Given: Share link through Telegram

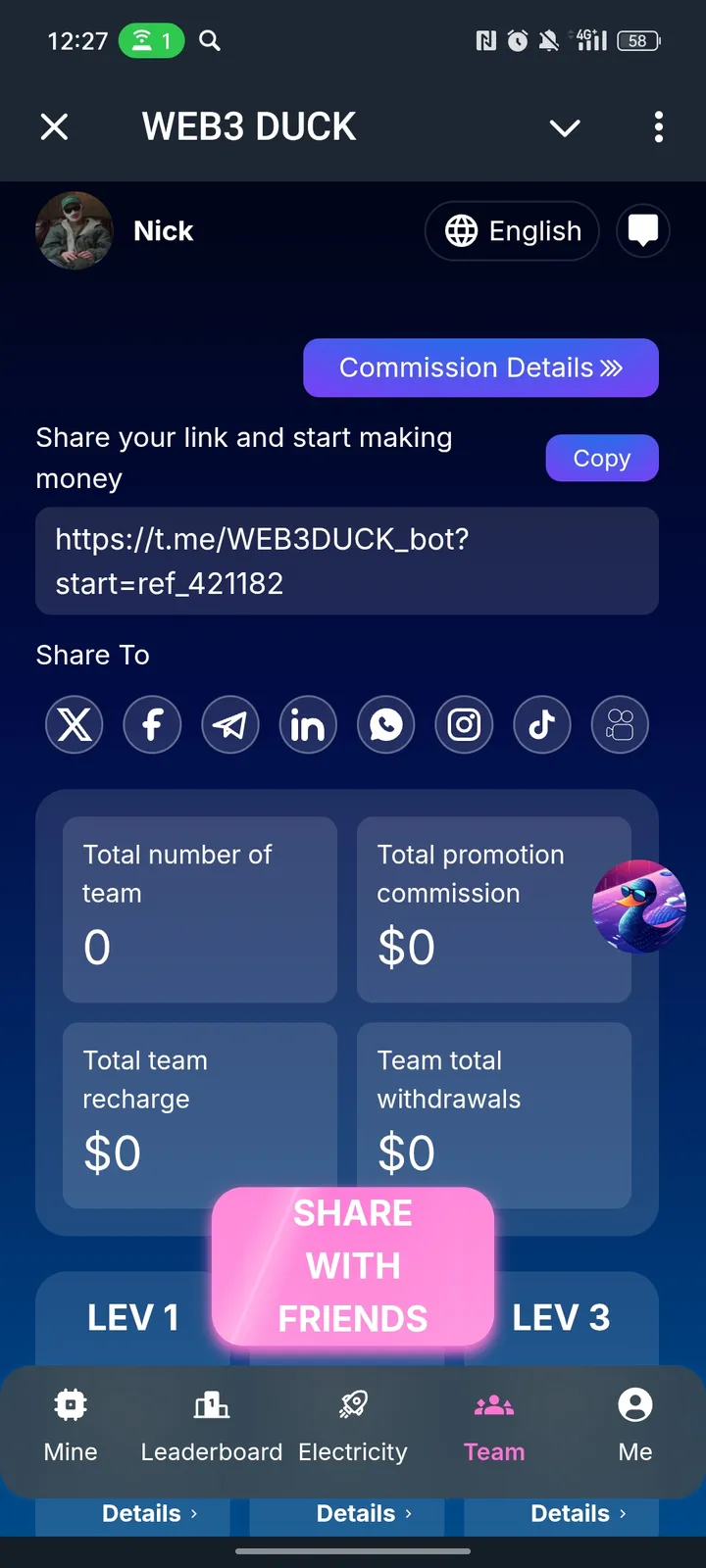Looking at the screenshot, I should [x=229, y=724].
